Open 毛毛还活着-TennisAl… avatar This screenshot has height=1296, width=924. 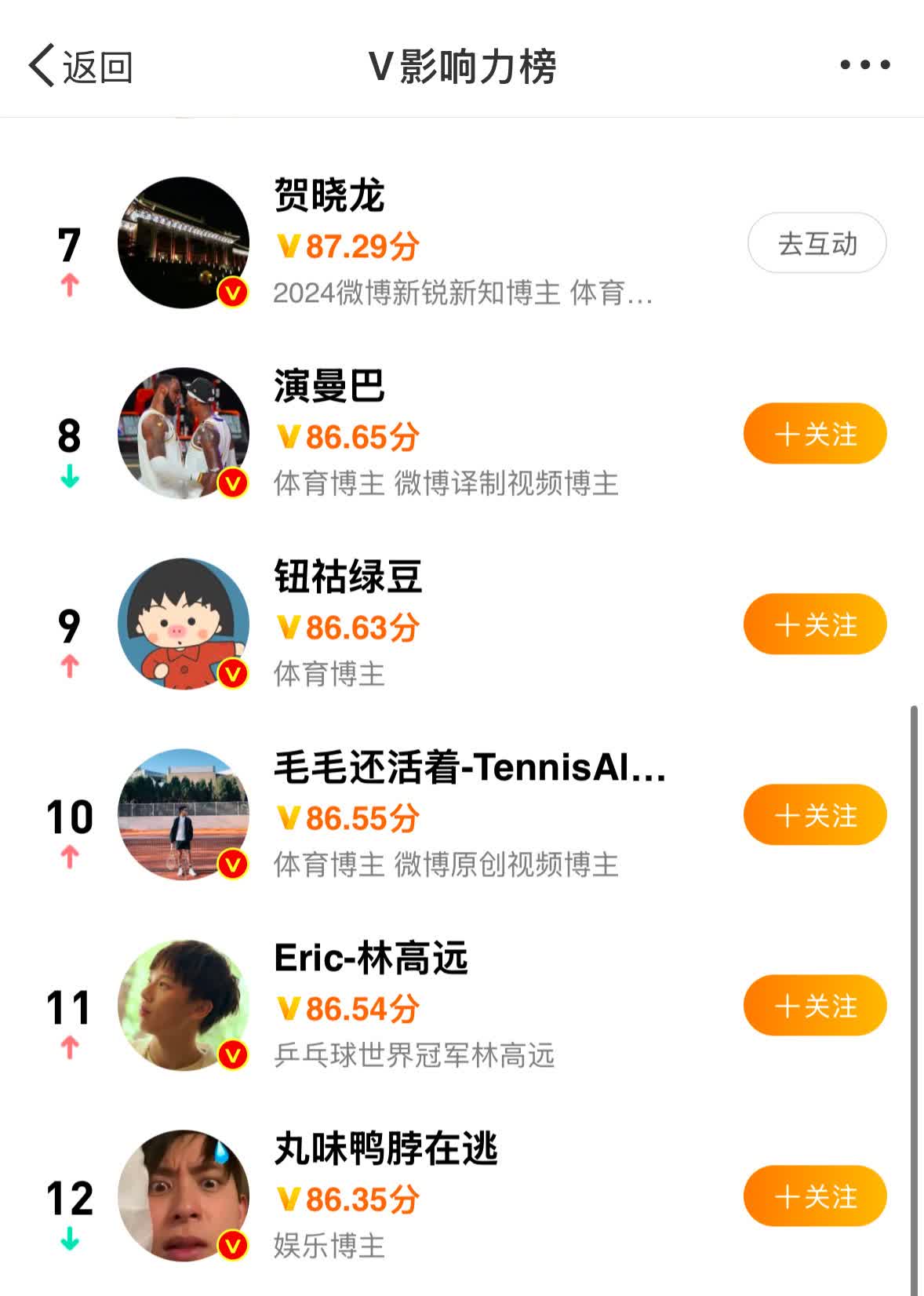coord(184,815)
